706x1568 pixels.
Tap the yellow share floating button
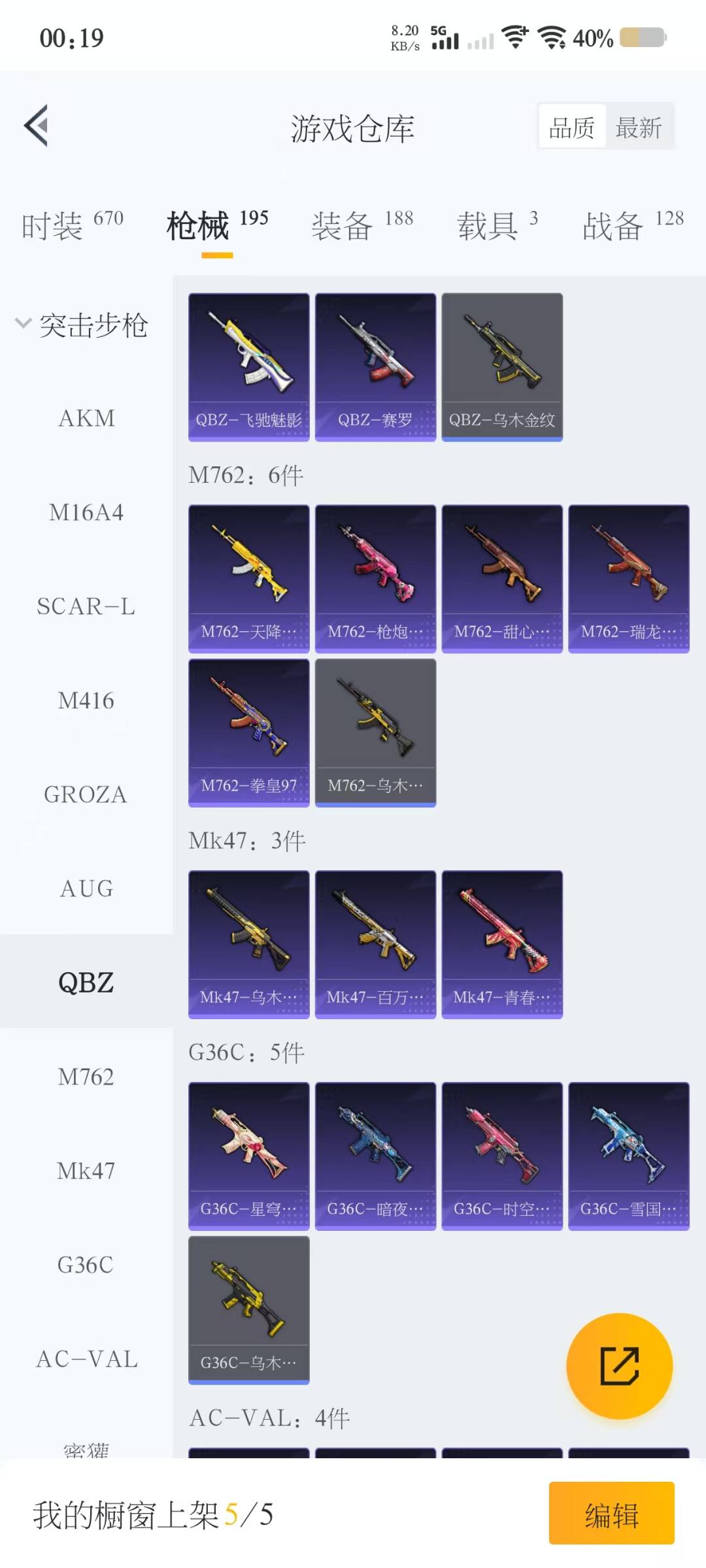click(x=618, y=1365)
